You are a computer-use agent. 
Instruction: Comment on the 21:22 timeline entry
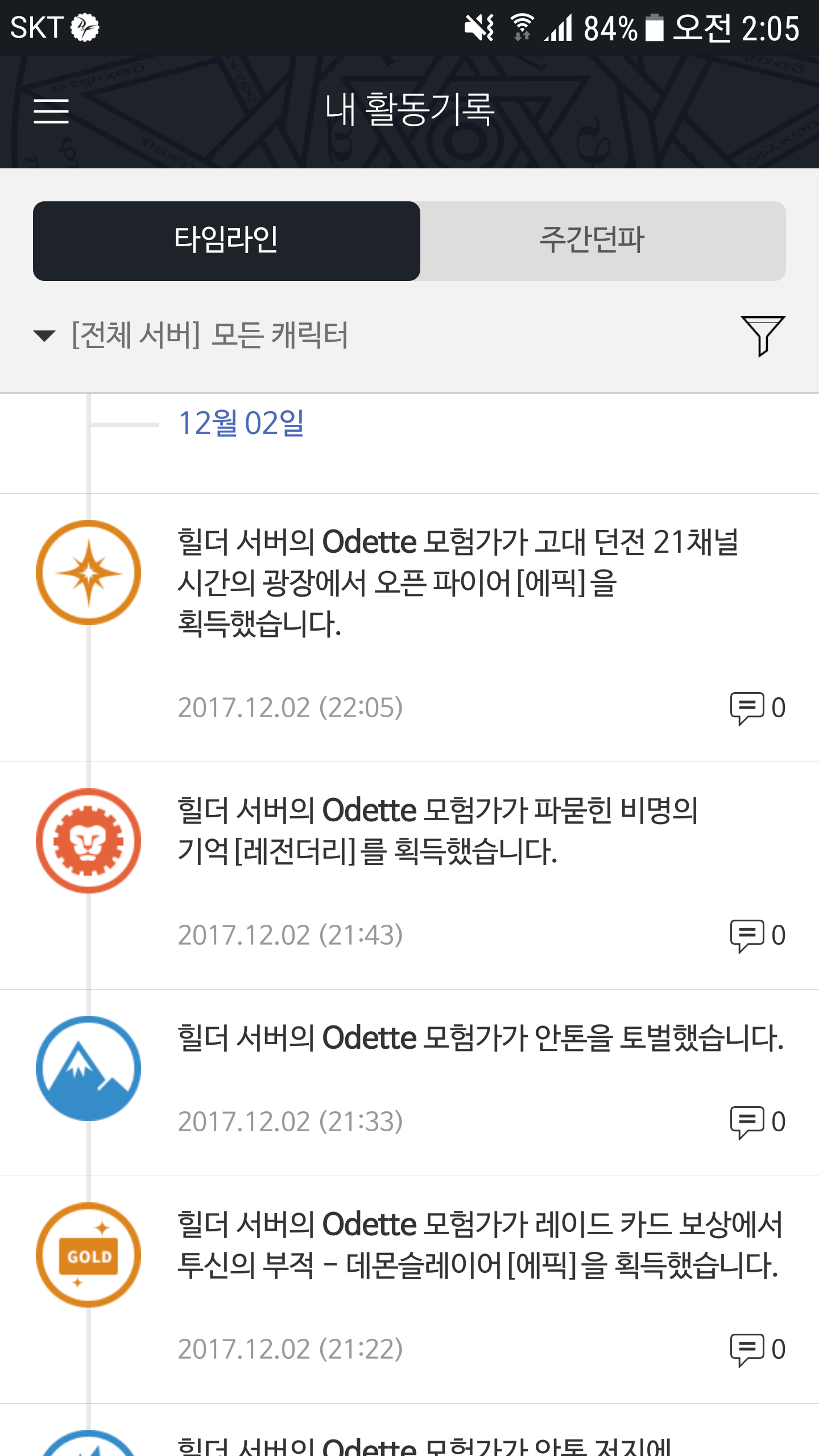click(x=756, y=1350)
